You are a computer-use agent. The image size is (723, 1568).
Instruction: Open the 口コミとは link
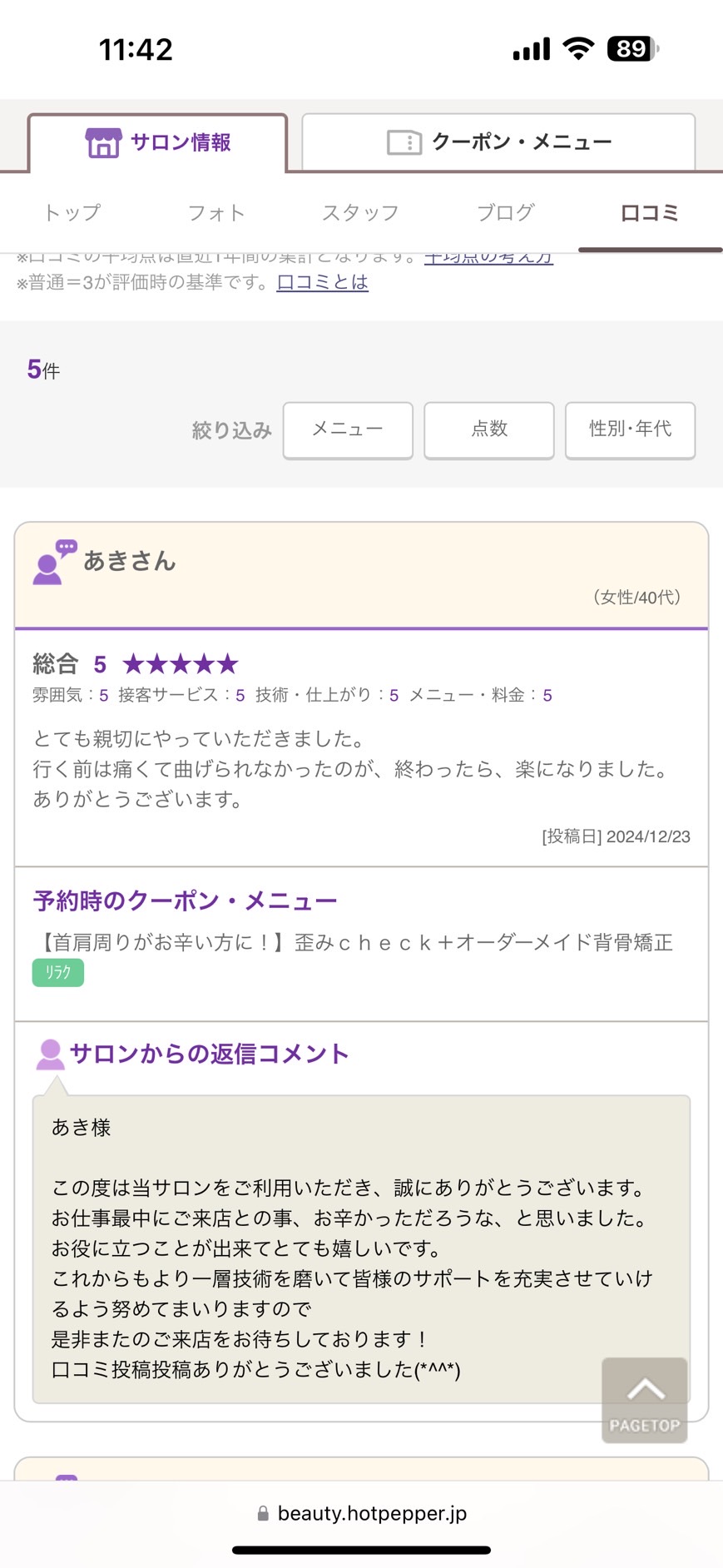(x=322, y=282)
